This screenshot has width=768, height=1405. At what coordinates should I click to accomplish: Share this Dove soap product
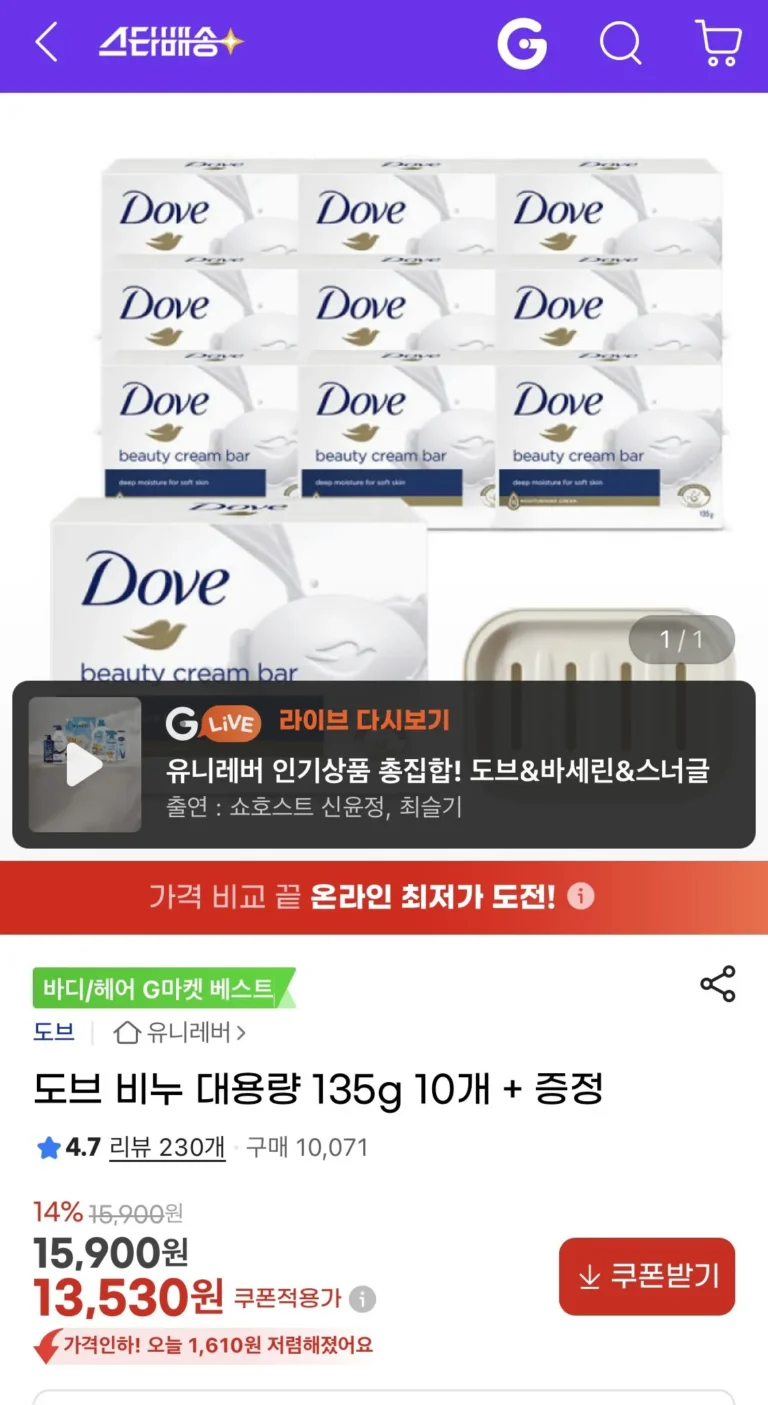tap(717, 984)
